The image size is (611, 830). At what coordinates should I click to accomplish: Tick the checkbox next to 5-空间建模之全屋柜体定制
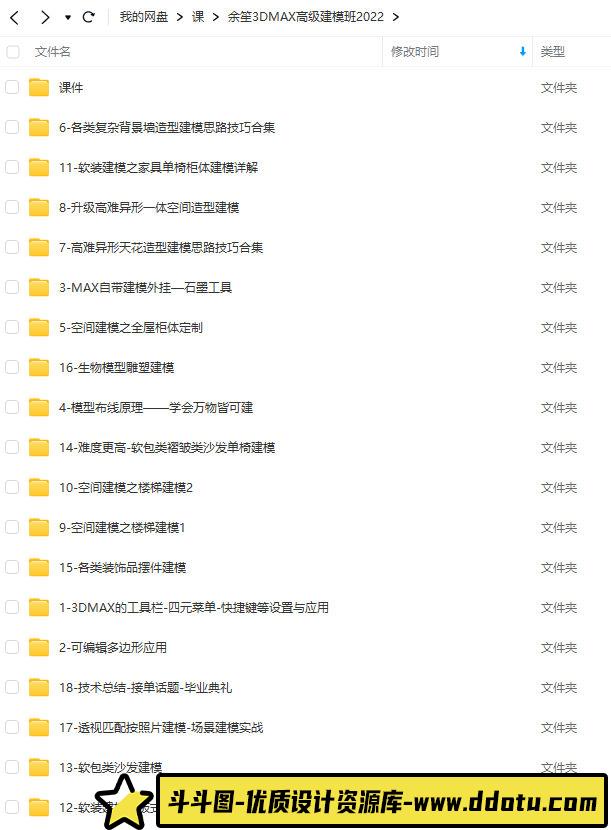click(x=12, y=327)
